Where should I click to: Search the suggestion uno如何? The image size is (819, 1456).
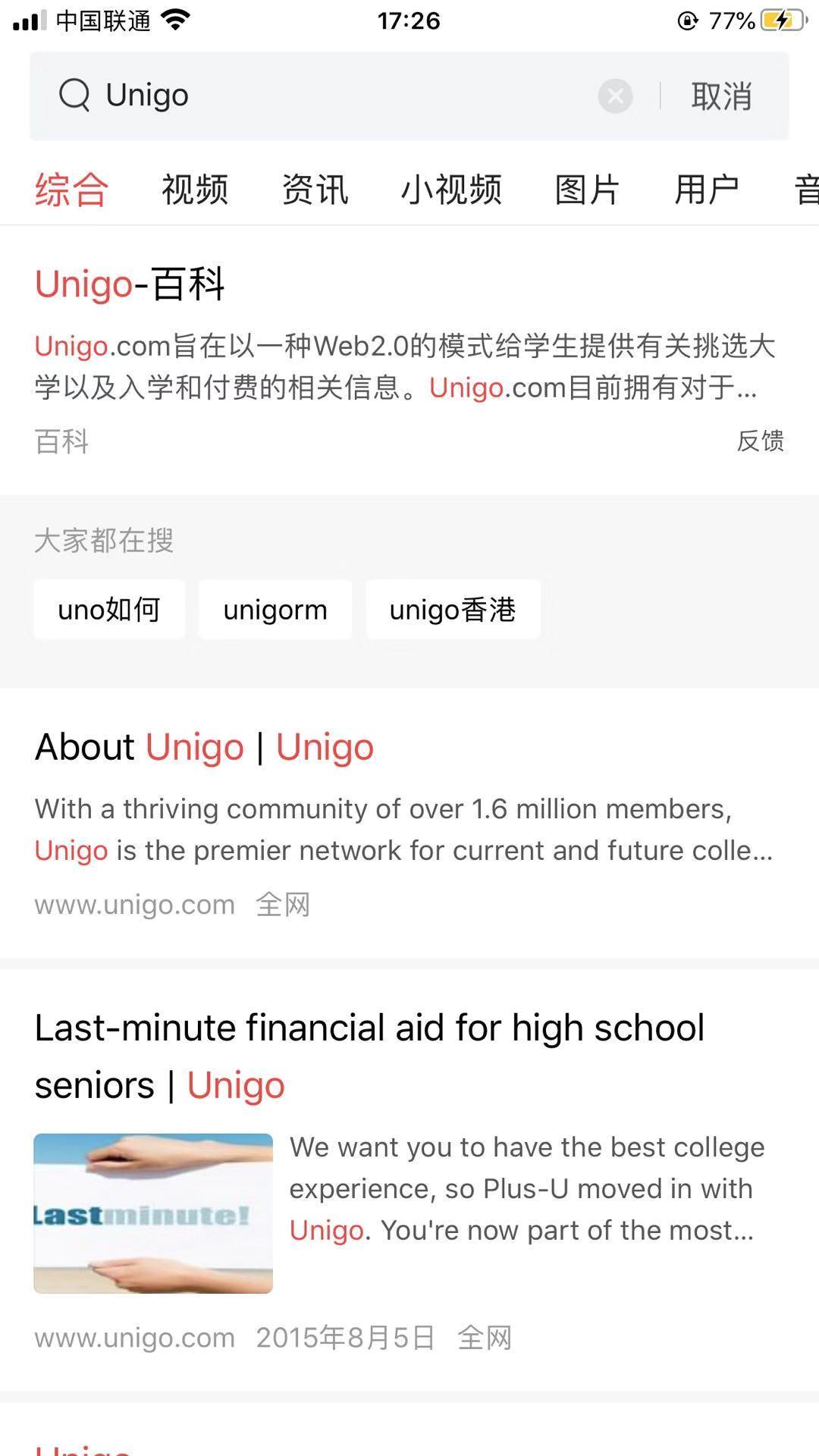click(109, 610)
